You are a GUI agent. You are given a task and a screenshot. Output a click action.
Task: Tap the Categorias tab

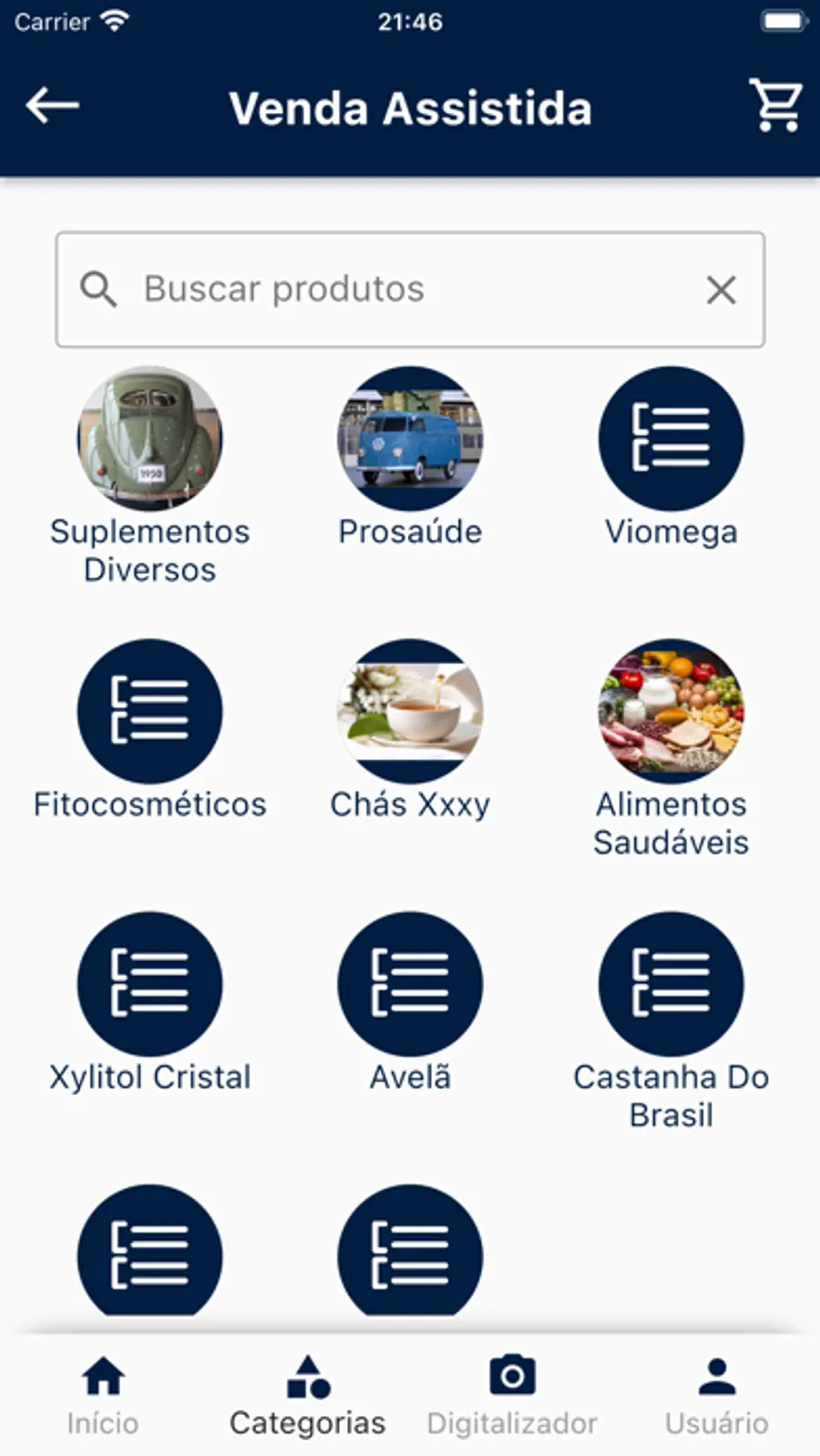click(308, 1395)
